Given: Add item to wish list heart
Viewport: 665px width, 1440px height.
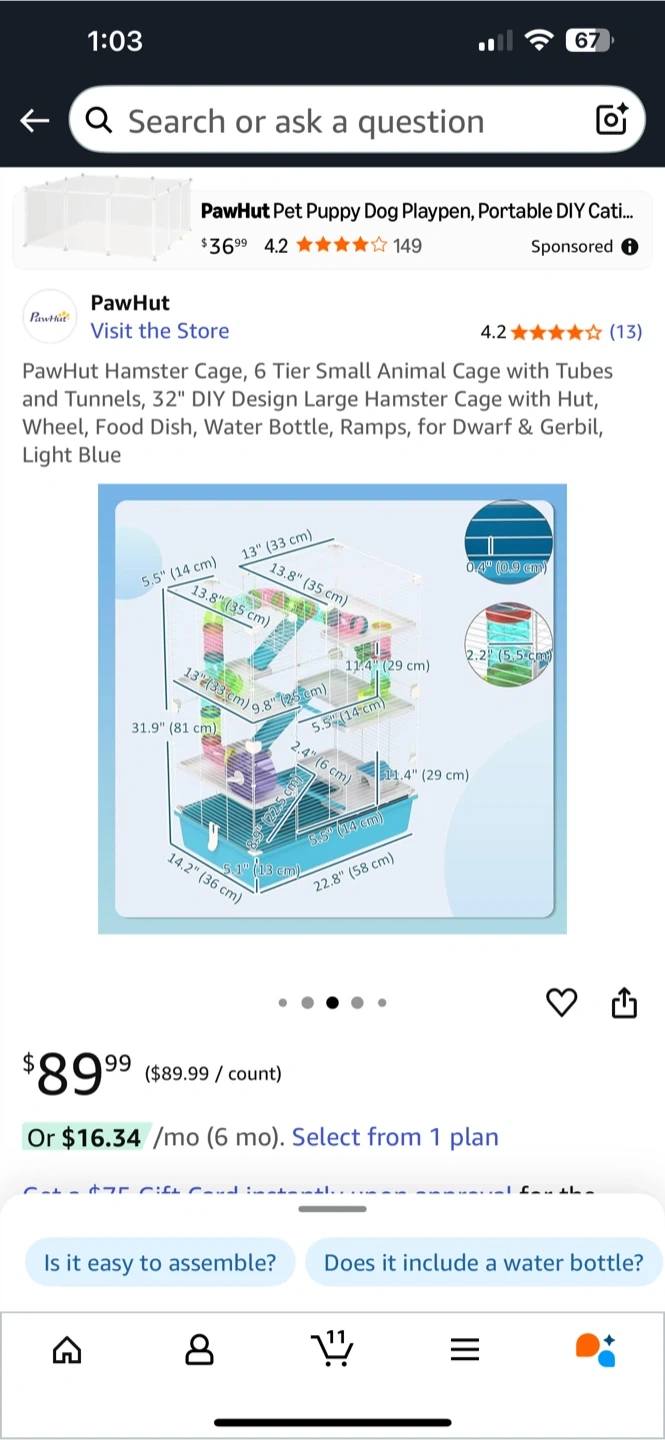Looking at the screenshot, I should 562,1002.
